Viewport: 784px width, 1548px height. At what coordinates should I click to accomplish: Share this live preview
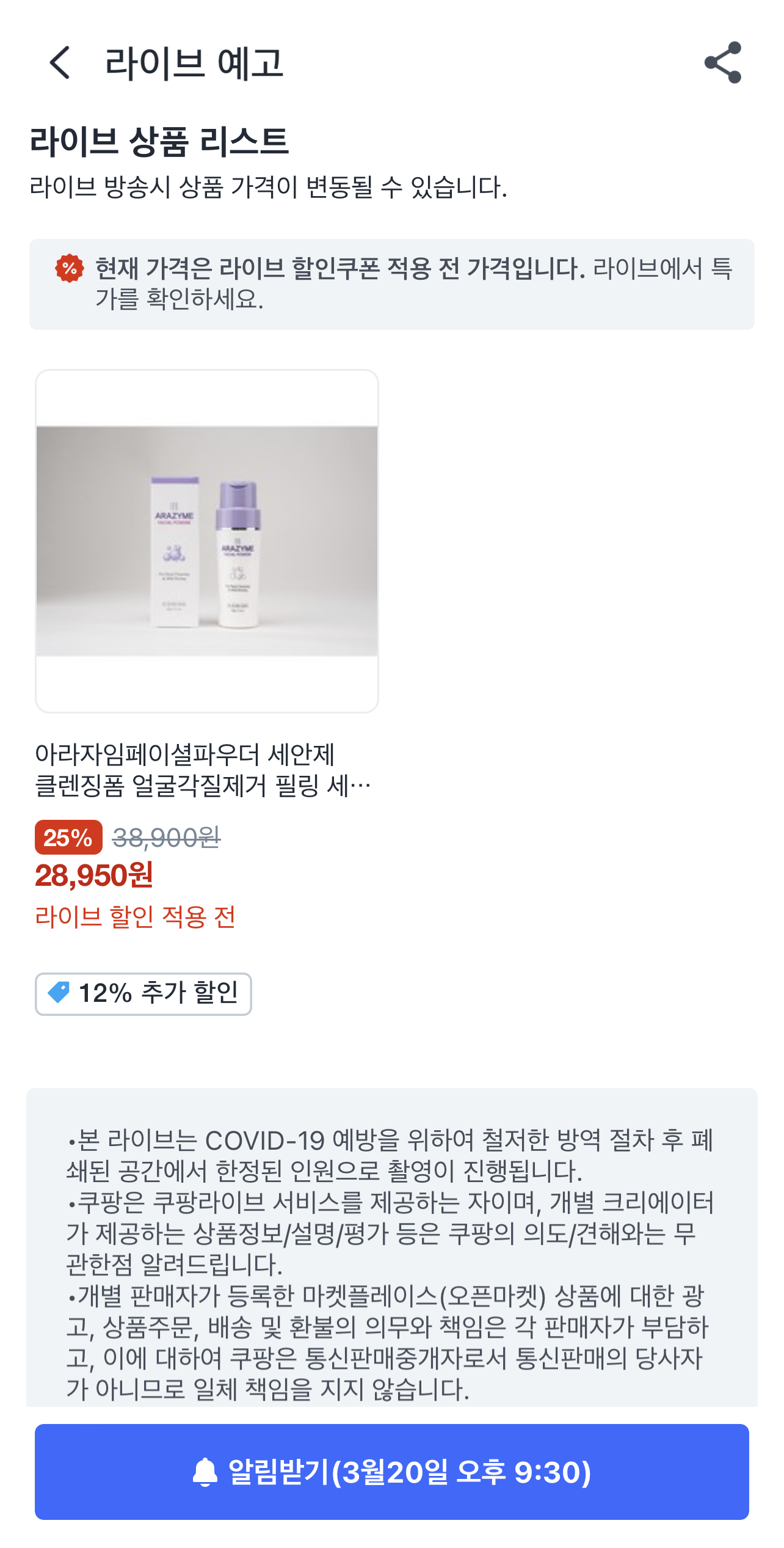click(722, 62)
